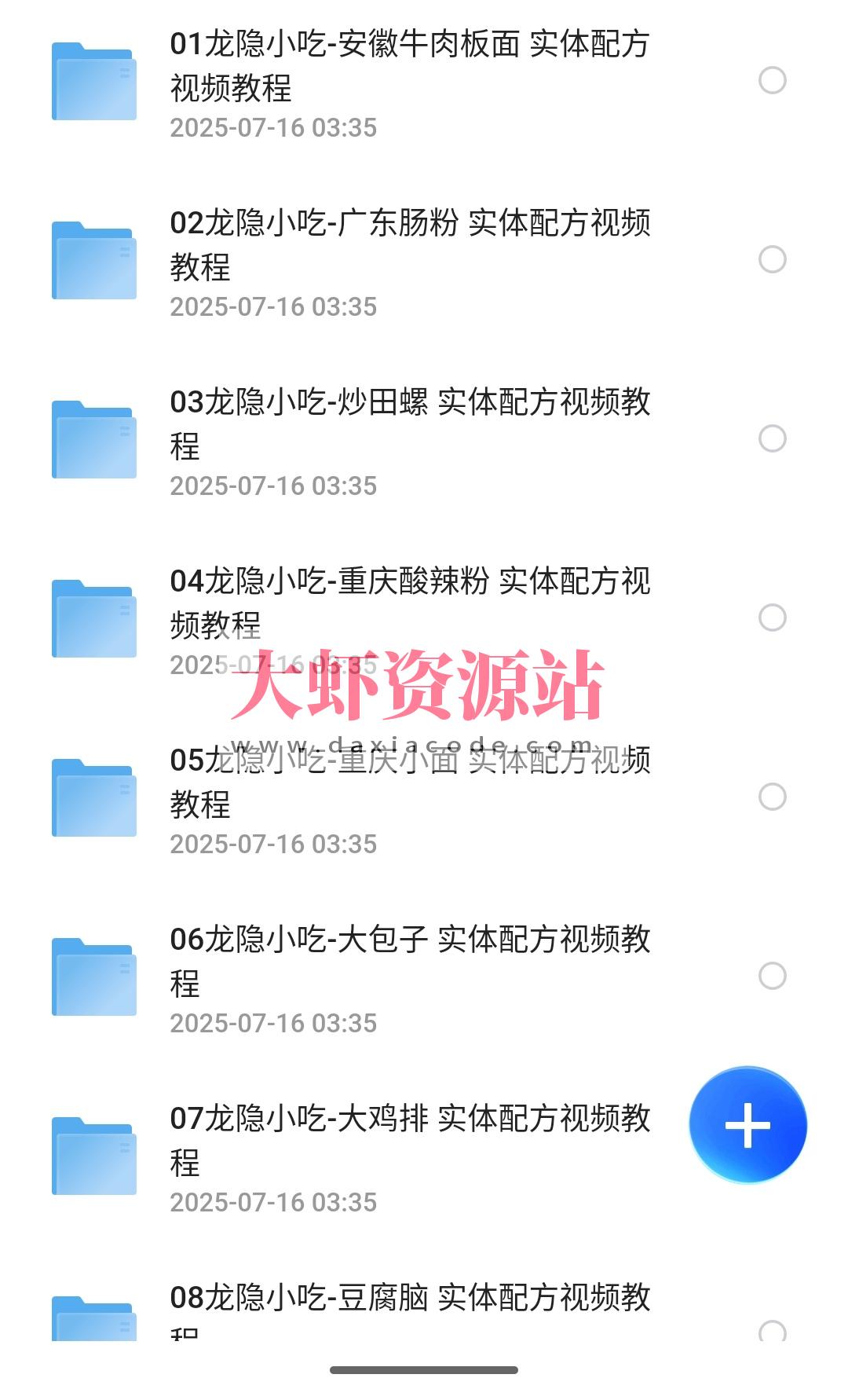Tap the blue plus floating button
Image resolution: width=848 pixels, height=1400 pixels.
746,1125
